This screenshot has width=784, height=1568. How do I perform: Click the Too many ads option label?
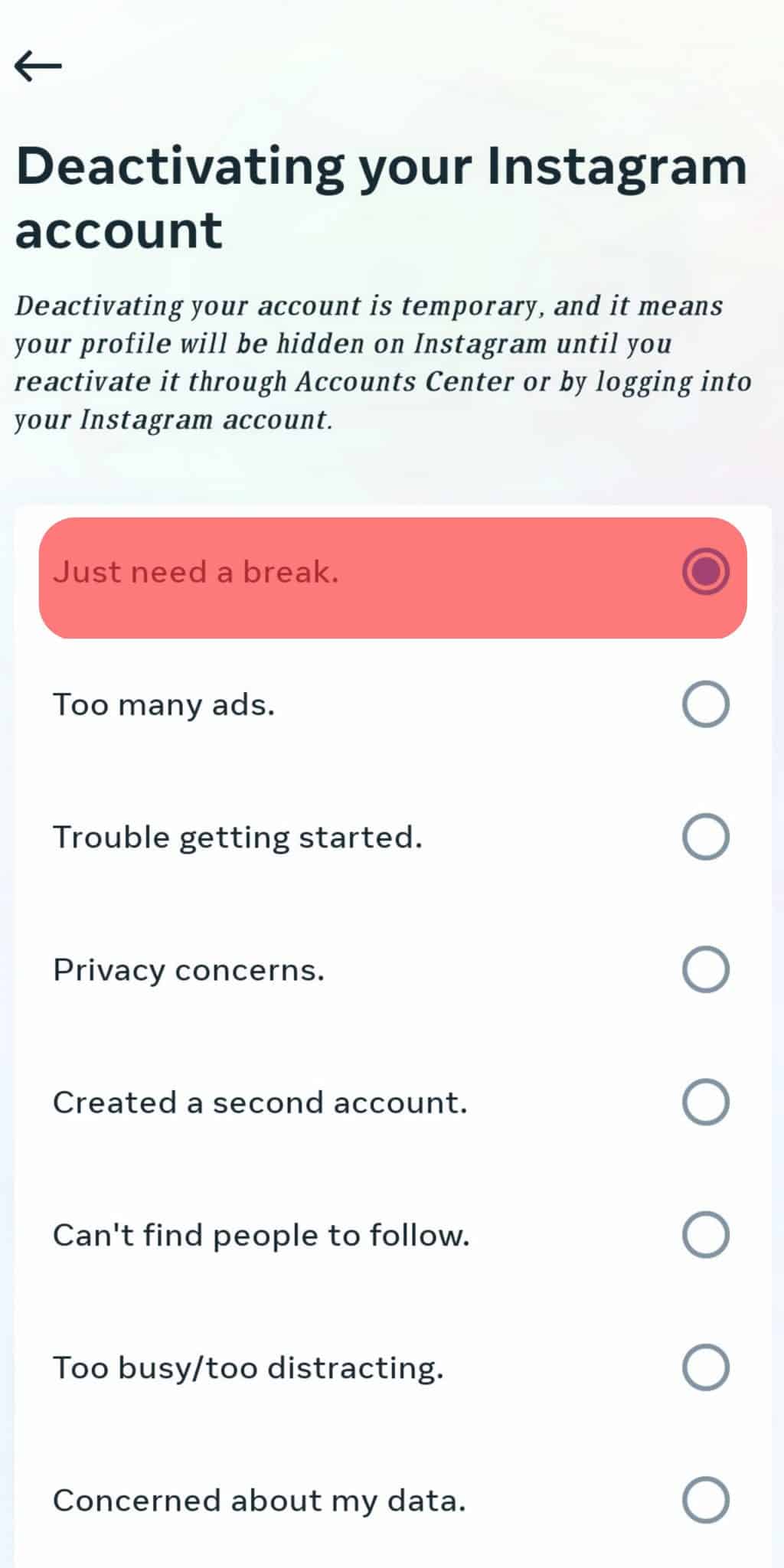pos(165,704)
